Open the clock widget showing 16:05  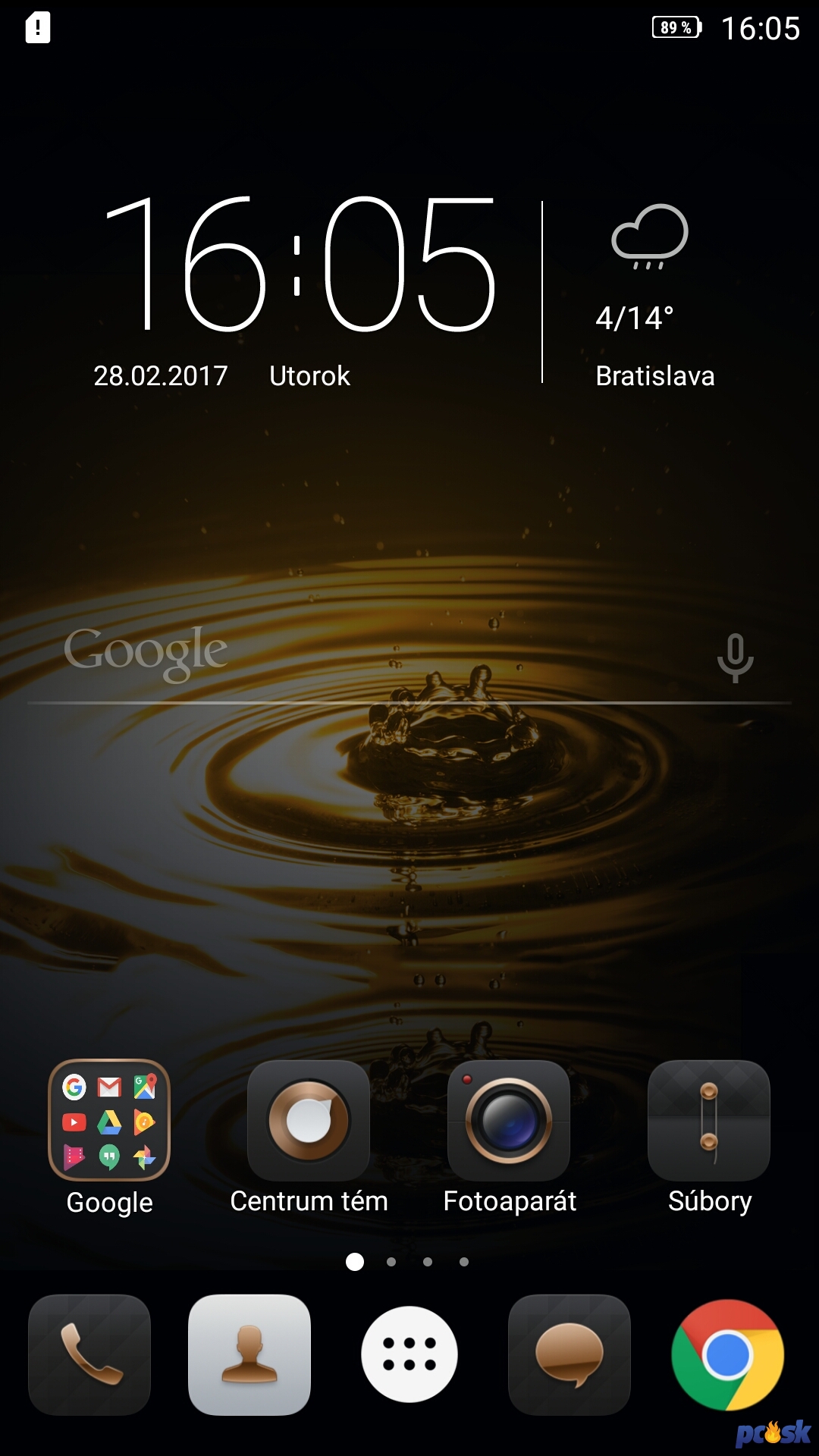(300, 264)
